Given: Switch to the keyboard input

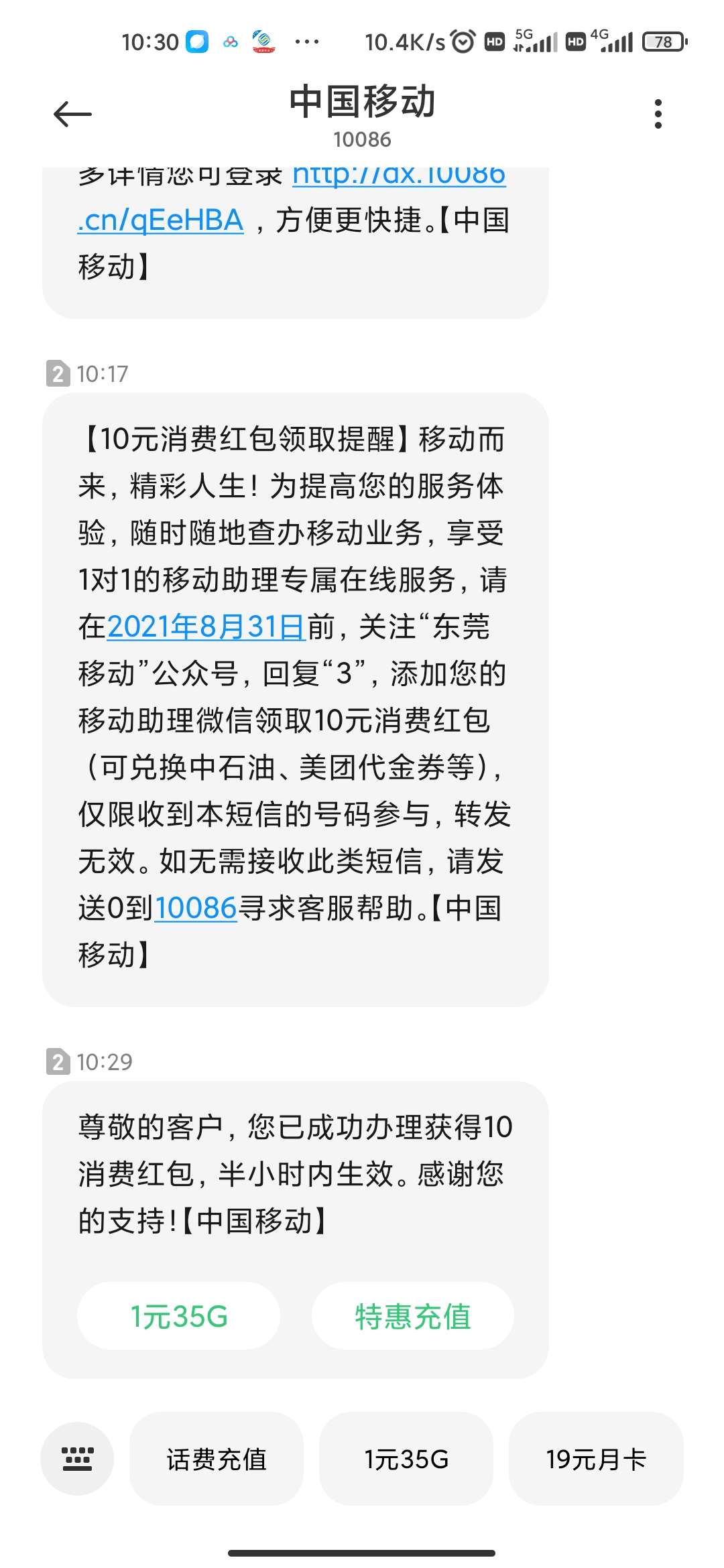Looking at the screenshot, I should point(77,1459).
